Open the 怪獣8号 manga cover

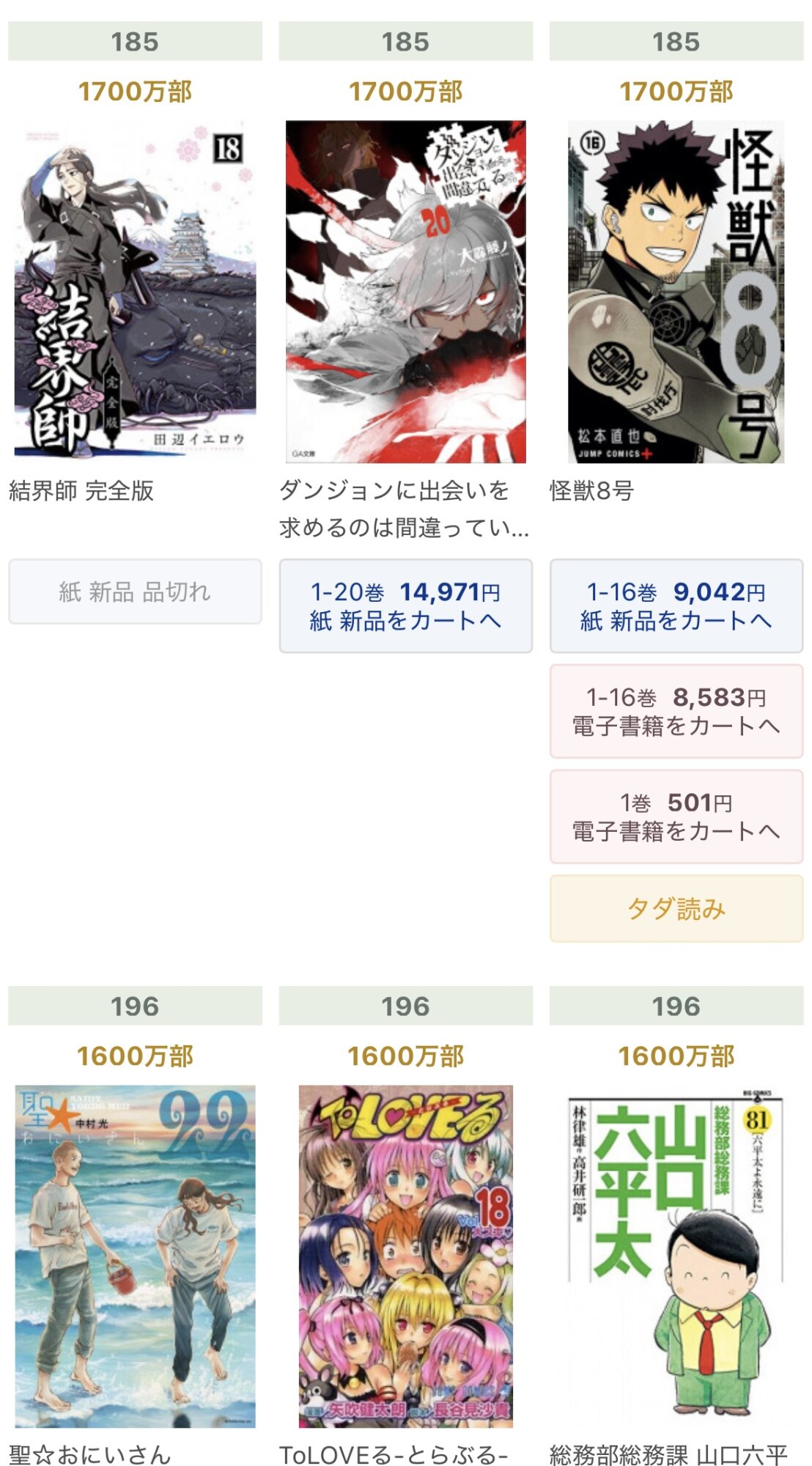pos(676,292)
